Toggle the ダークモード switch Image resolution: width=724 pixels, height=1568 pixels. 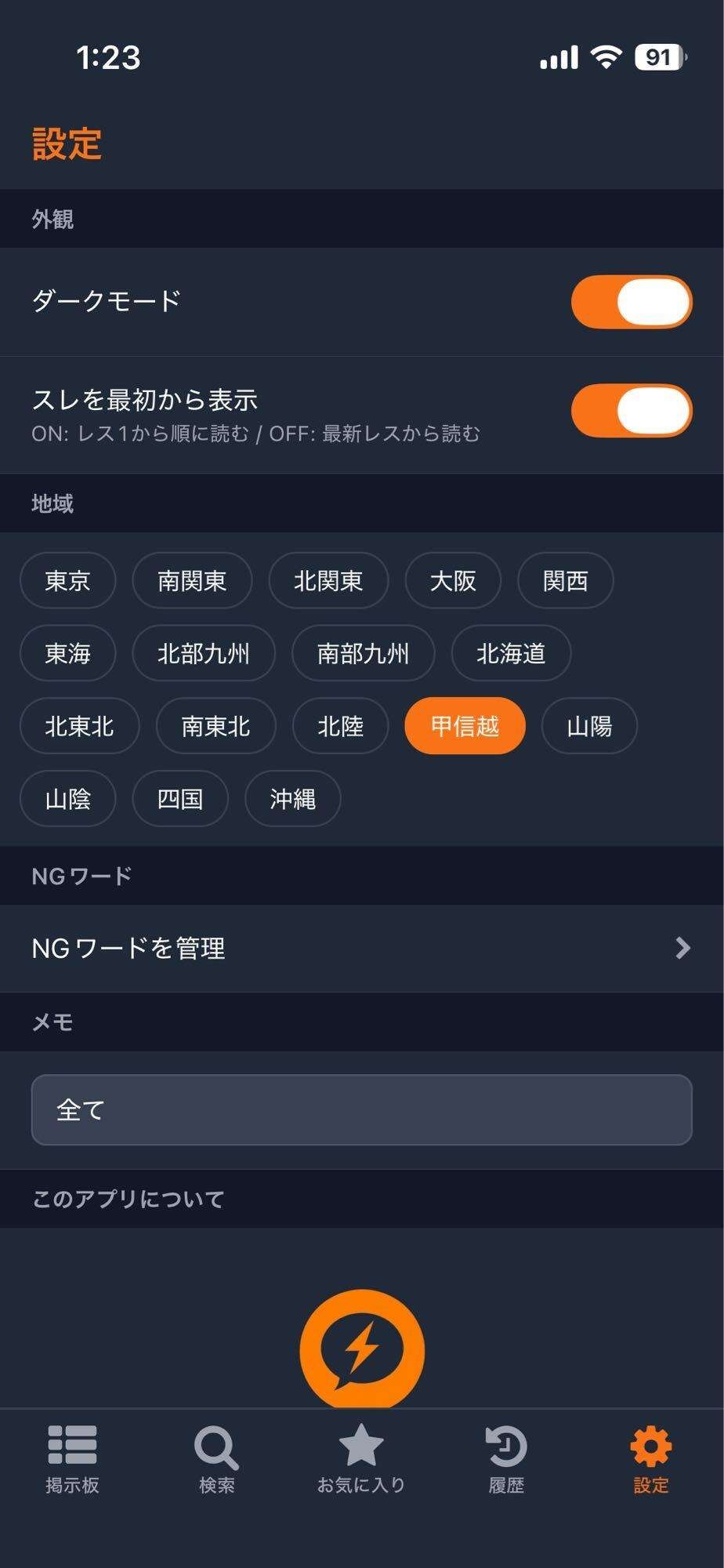click(x=631, y=302)
